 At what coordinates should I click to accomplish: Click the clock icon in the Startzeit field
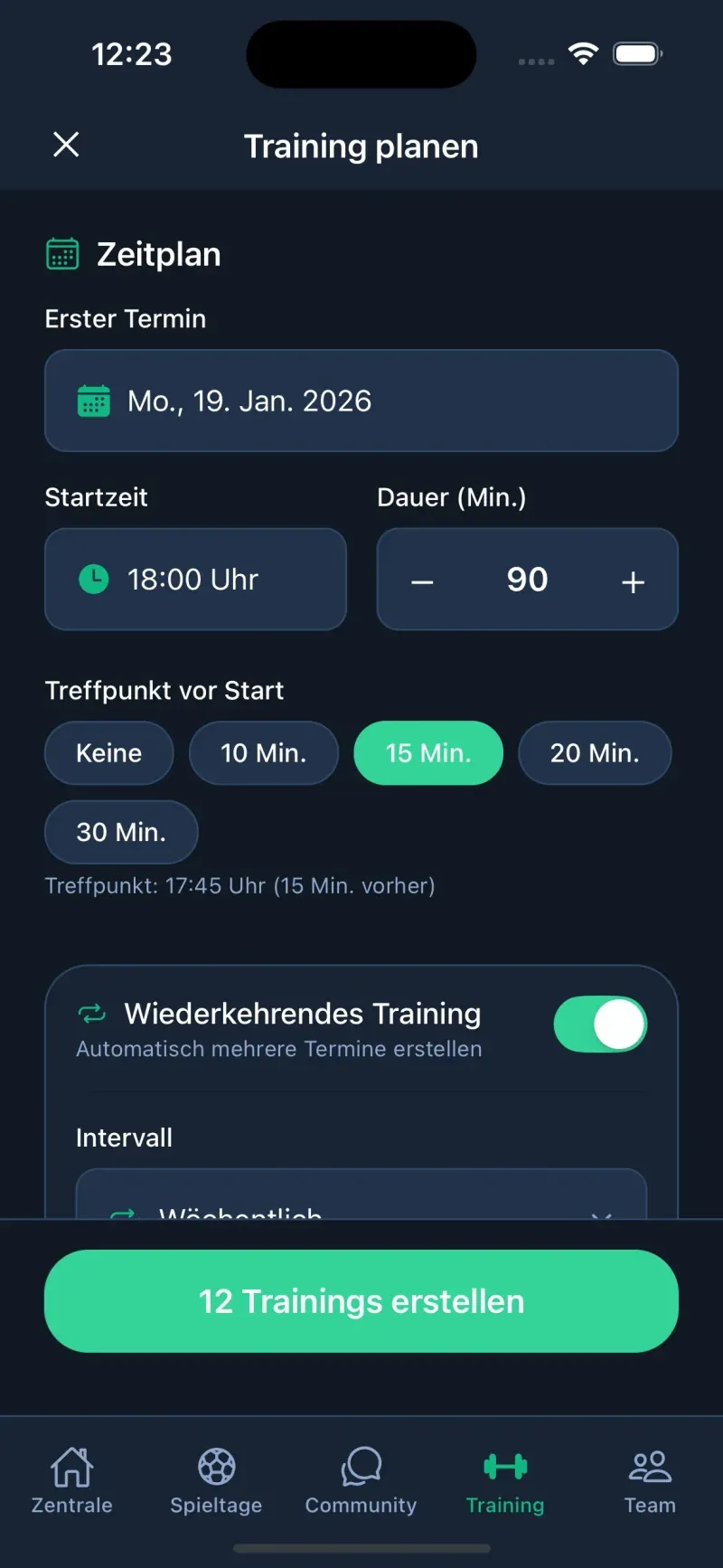(93, 579)
